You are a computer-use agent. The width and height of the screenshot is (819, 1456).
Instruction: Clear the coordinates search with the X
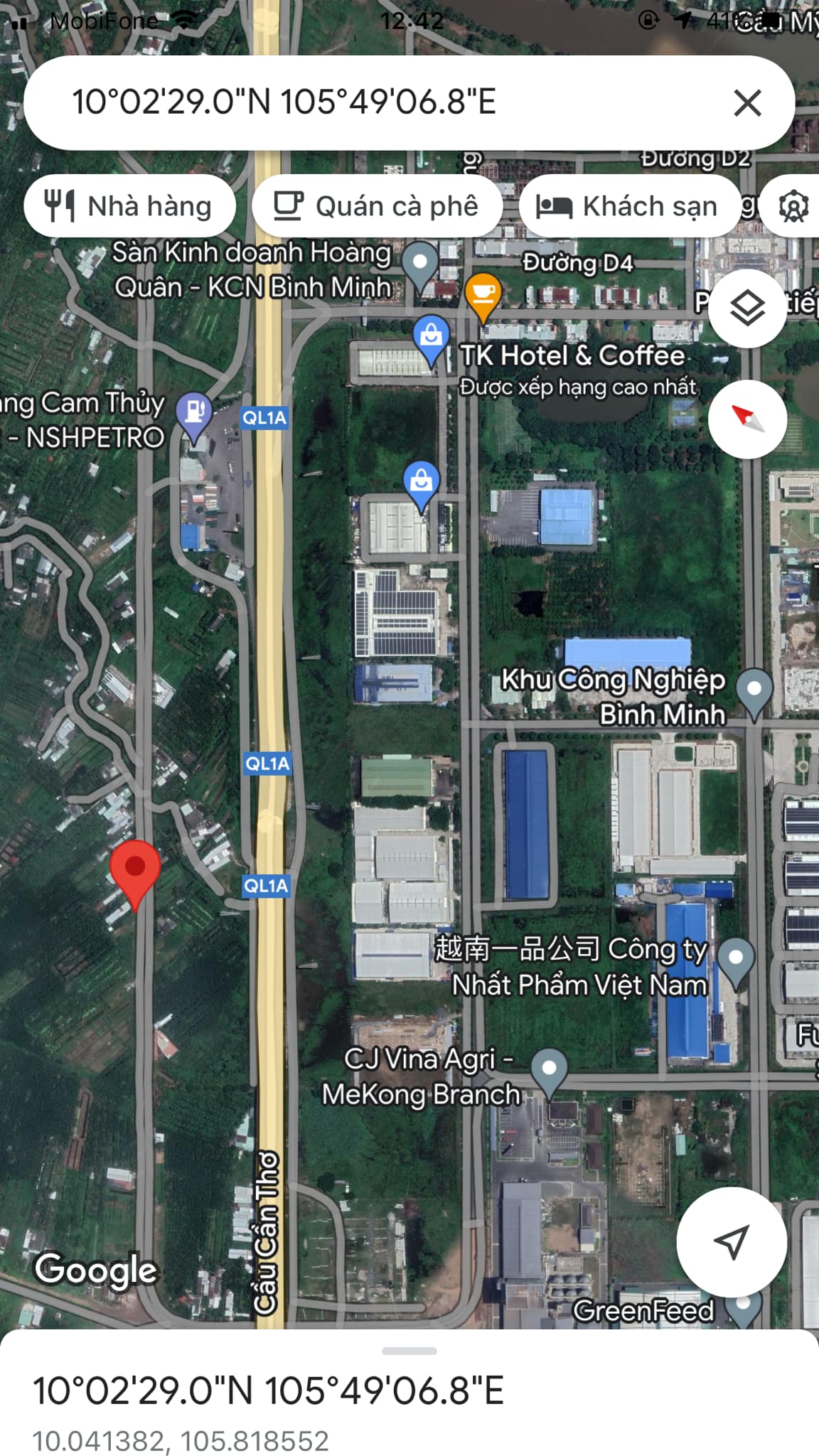(747, 103)
